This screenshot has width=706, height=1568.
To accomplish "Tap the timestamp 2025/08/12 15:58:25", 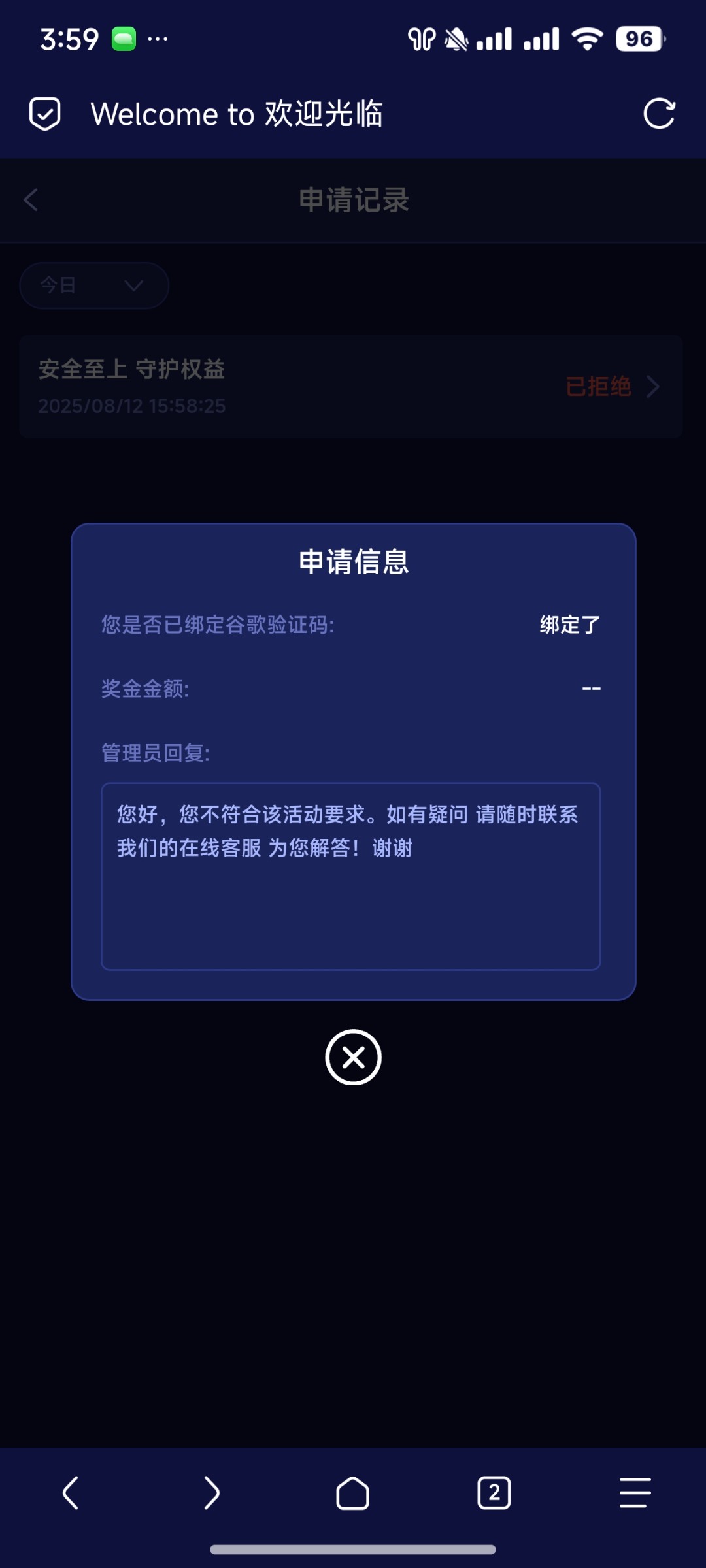I will (x=133, y=407).
